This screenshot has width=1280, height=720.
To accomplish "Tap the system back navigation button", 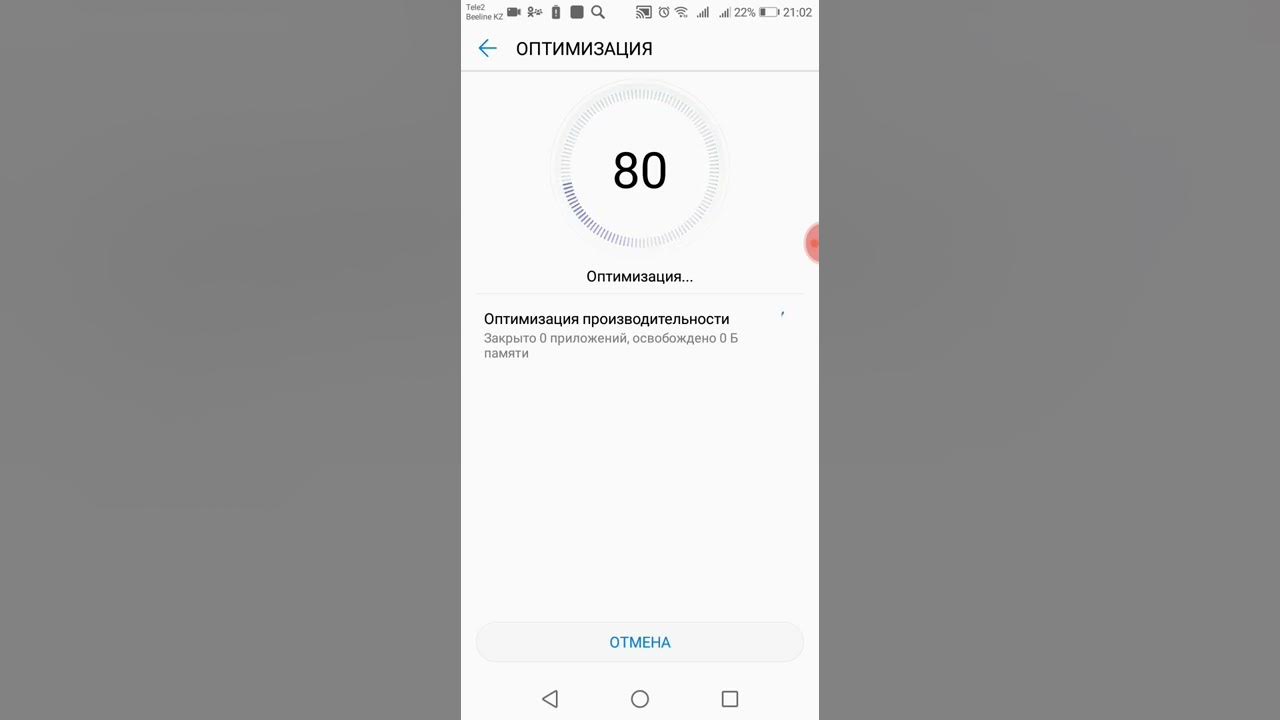I will [x=550, y=699].
